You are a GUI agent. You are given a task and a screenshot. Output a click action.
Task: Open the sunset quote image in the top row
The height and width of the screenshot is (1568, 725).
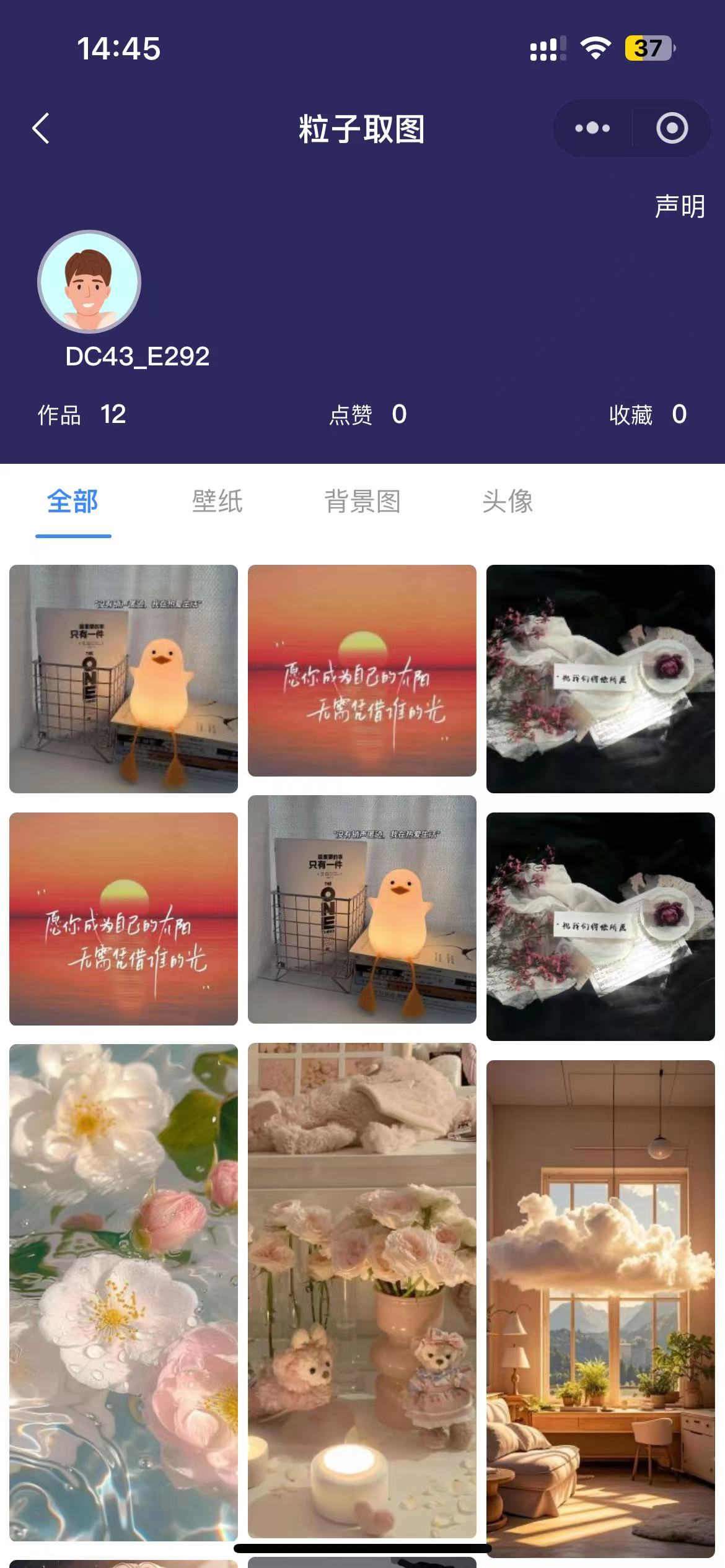coord(362,670)
